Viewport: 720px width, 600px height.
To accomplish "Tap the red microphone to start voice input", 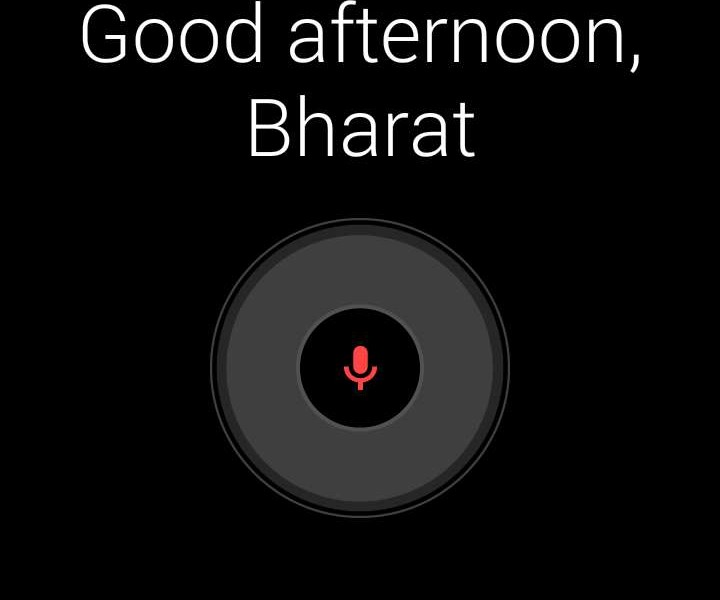I will 360,367.
